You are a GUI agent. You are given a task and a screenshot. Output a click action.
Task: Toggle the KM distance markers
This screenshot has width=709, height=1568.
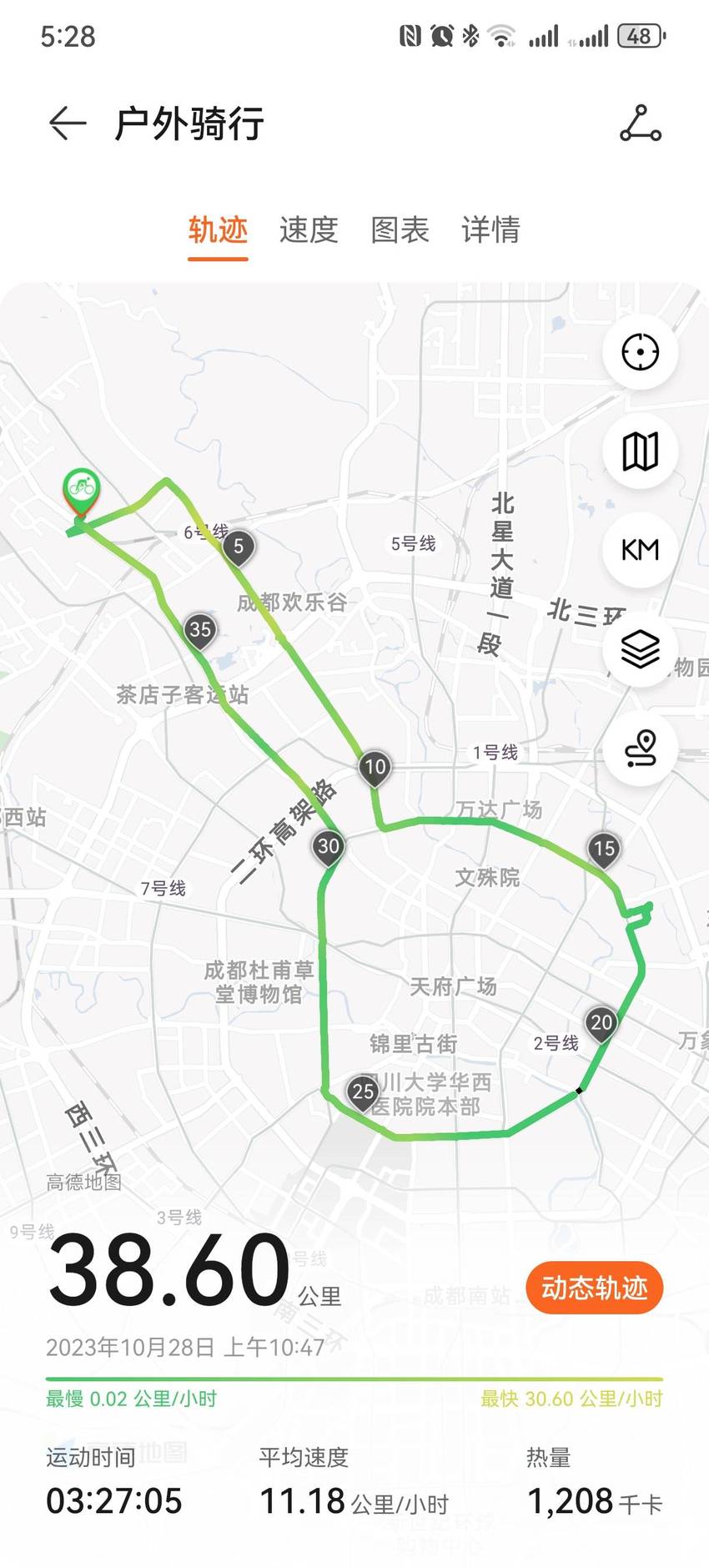641,550
